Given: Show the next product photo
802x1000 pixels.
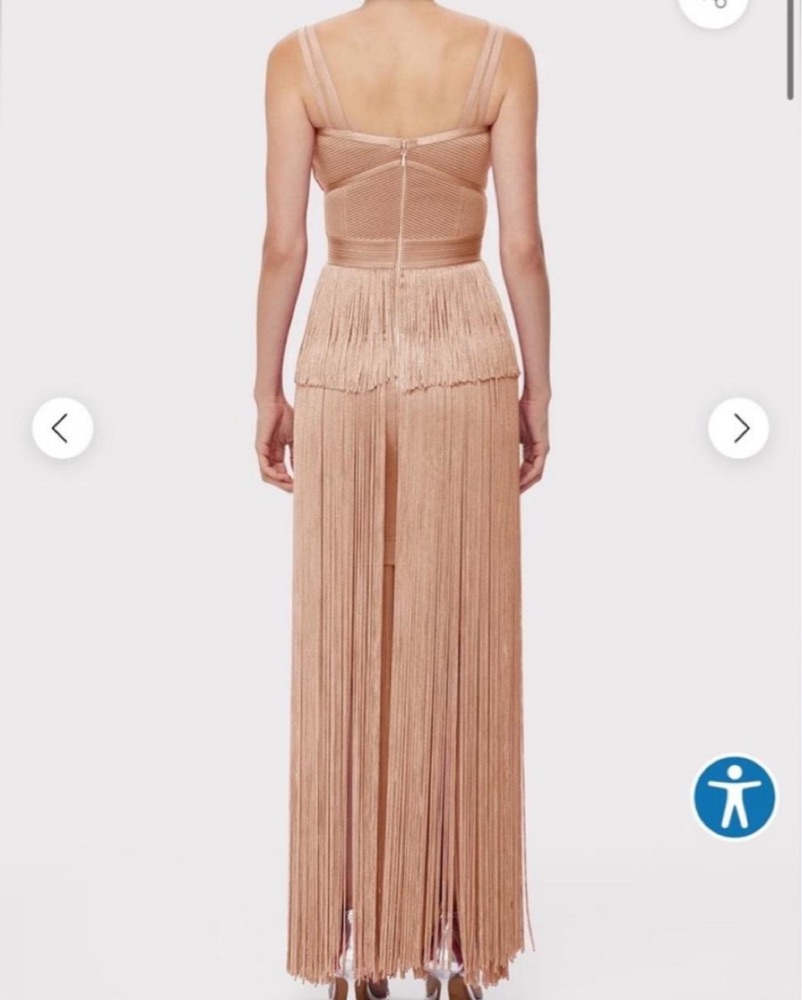Looking at the screenshot, I should [739, 428].
